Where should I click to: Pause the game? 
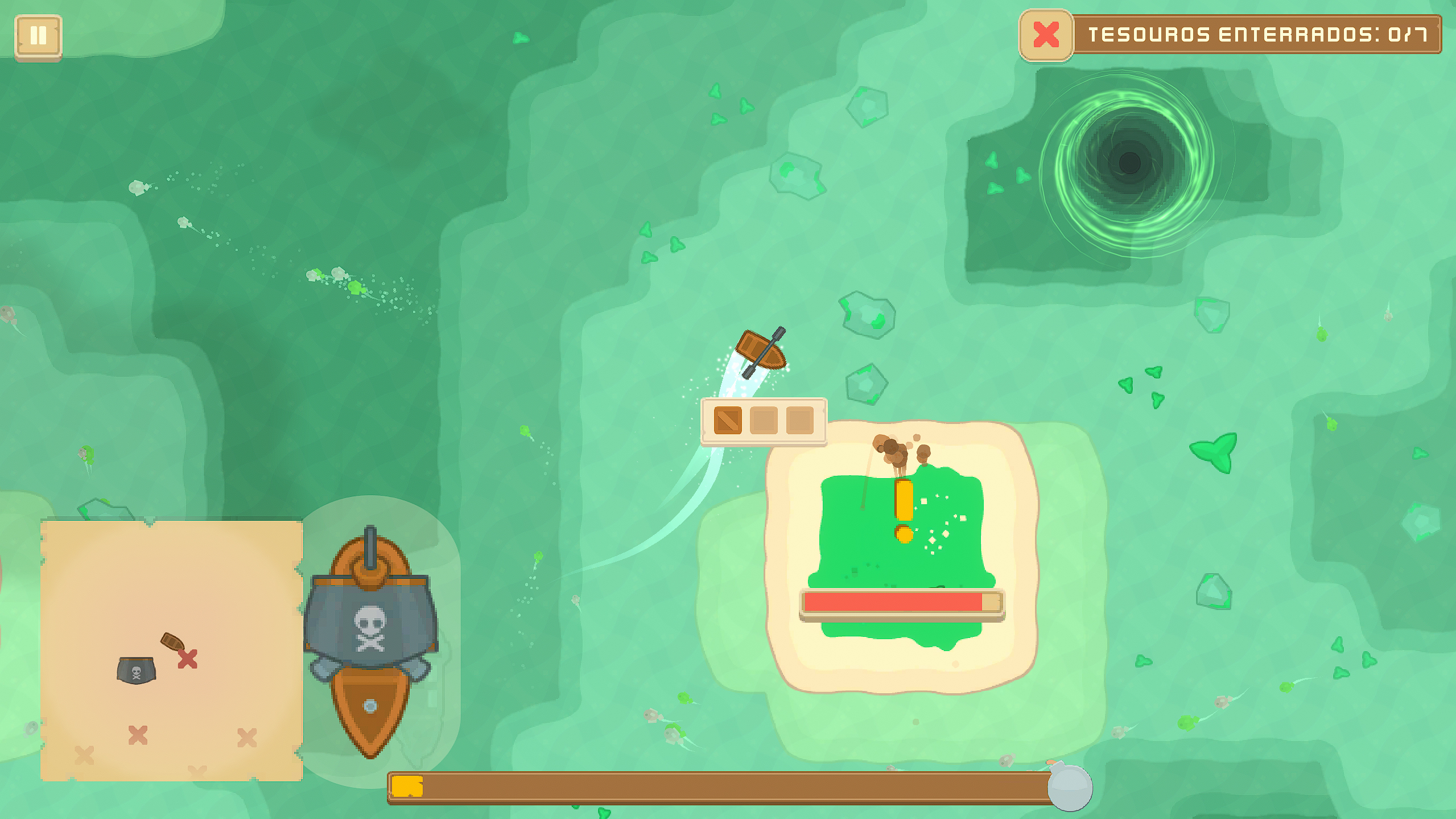tap(38, 36)
